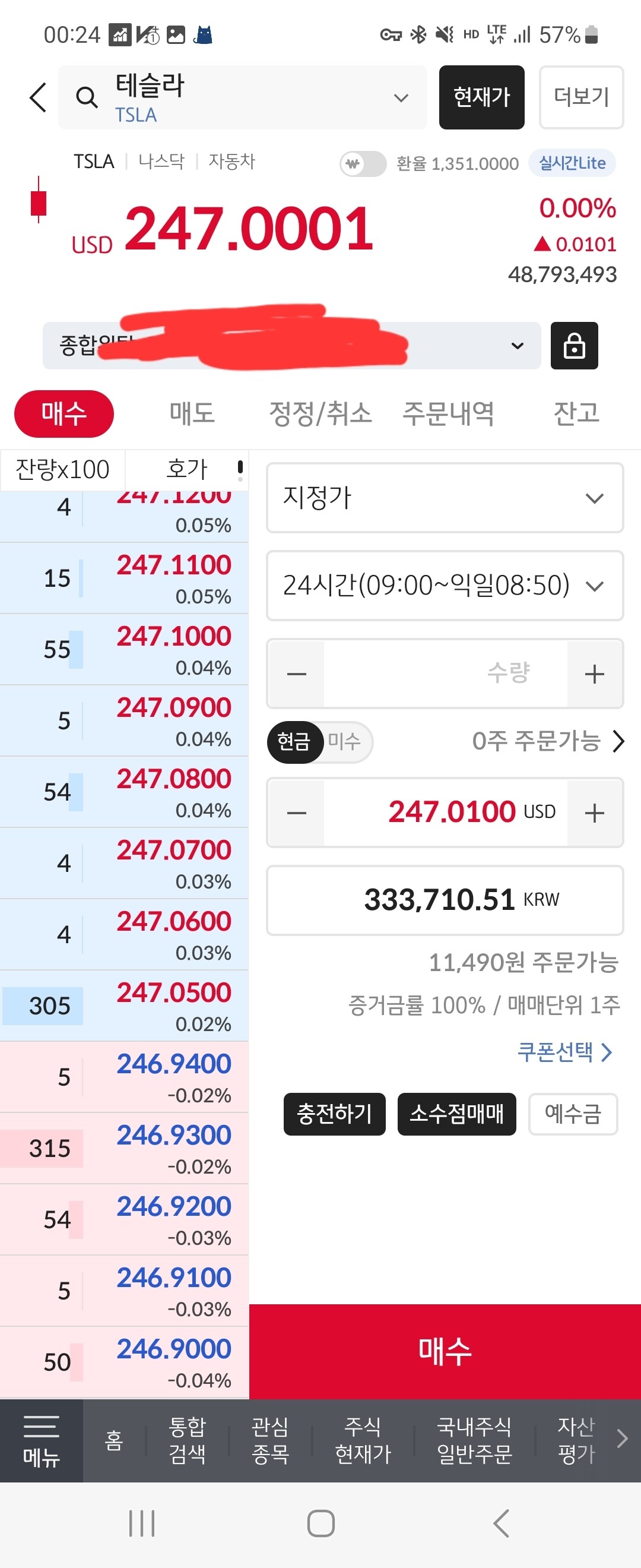Tap the account lock icon
641x1568 pixels.
point(573,346)
